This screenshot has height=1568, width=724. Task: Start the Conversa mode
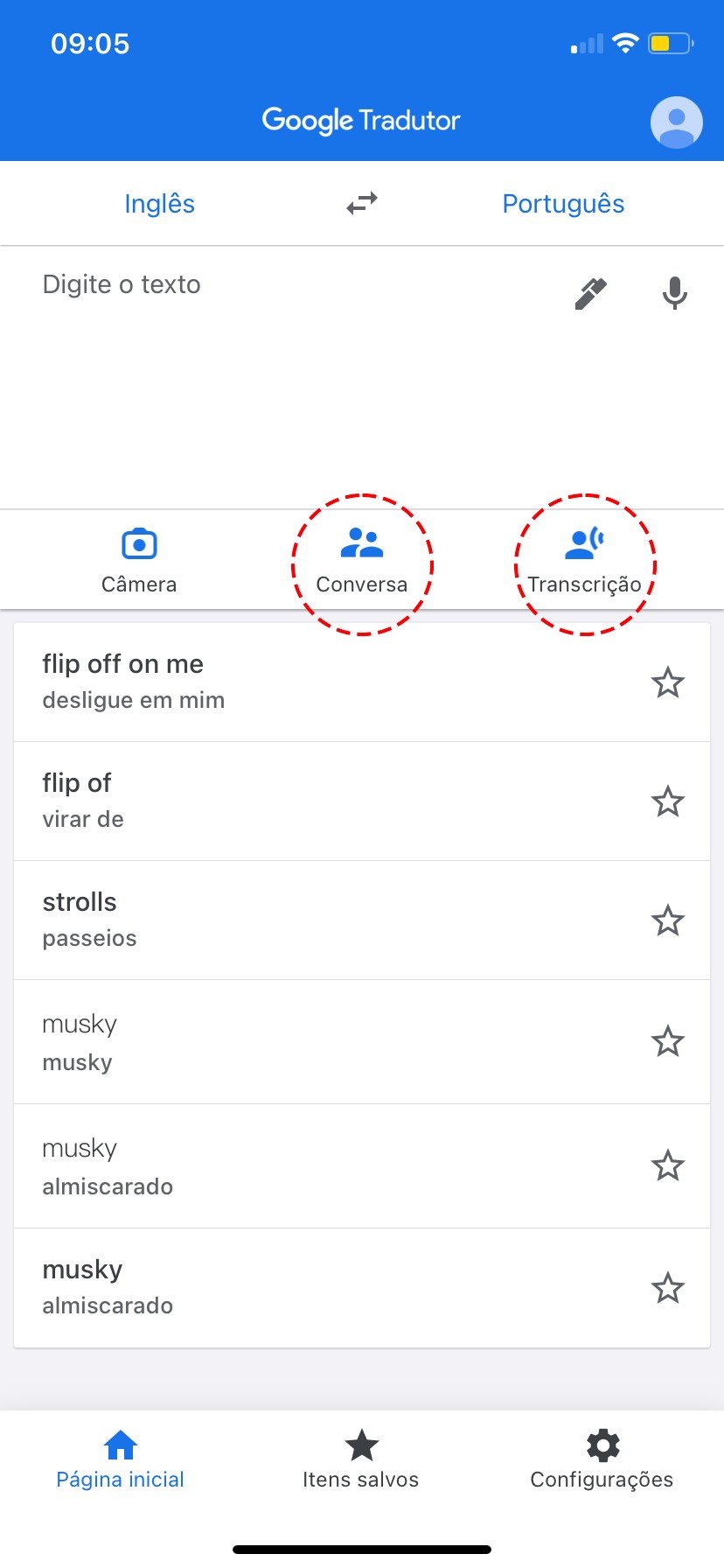361,560
